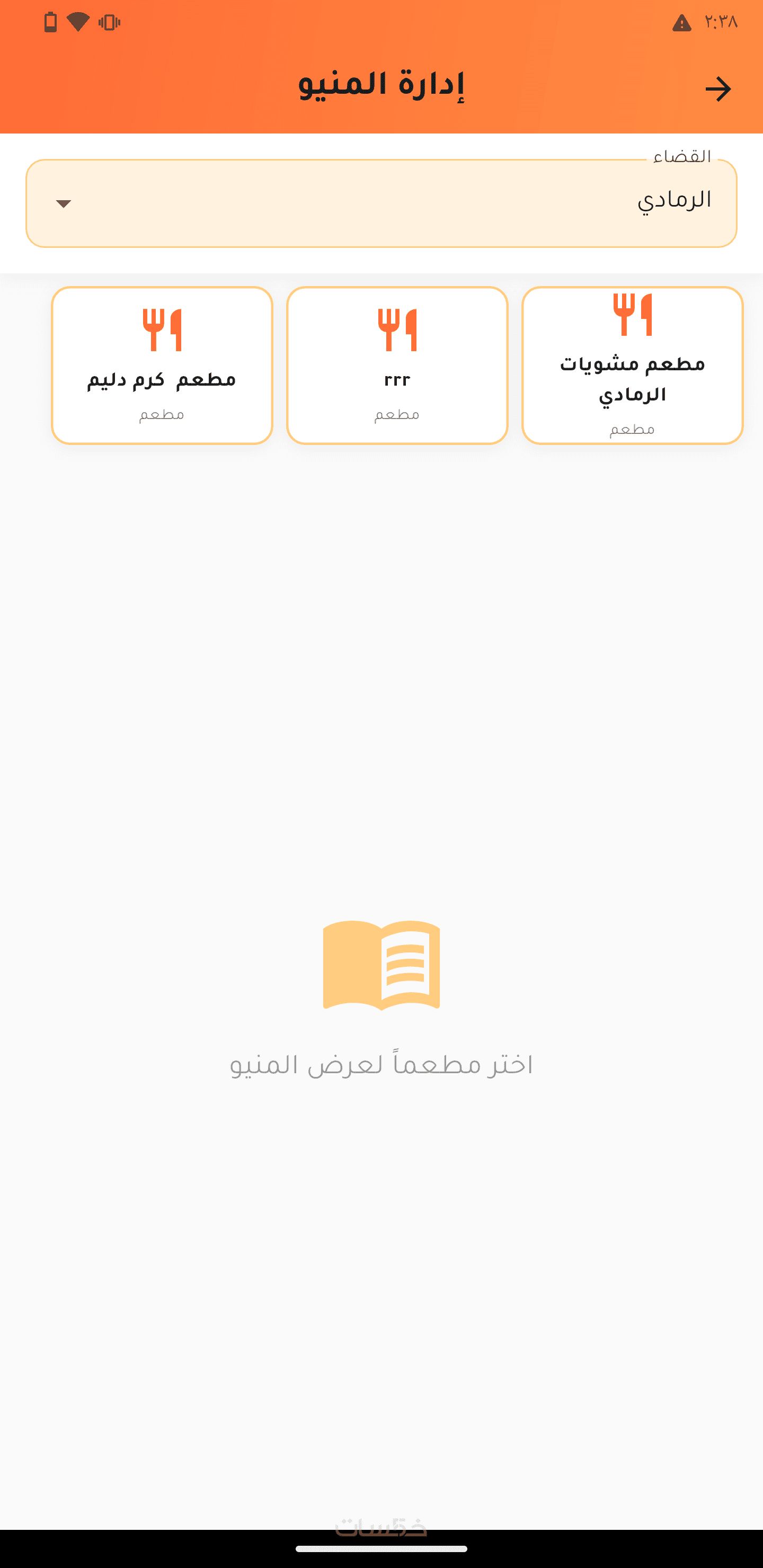Viewport: 763px width, 1568px height.
Task: Select the مطعم مشويات الرمادي restaurant card
Action: point(632,365)
